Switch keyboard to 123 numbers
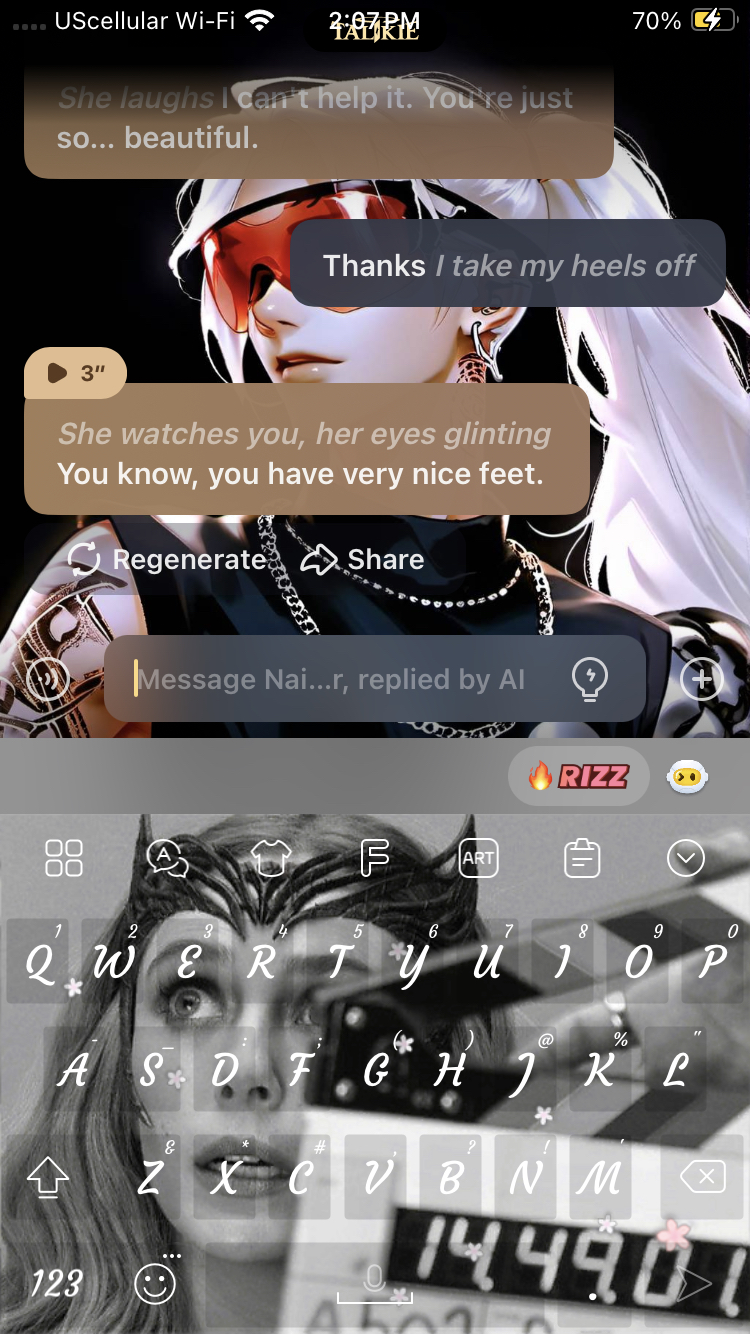Image resolution: width=750 pixels, height=1334 pixels. tap(55, 1283)
